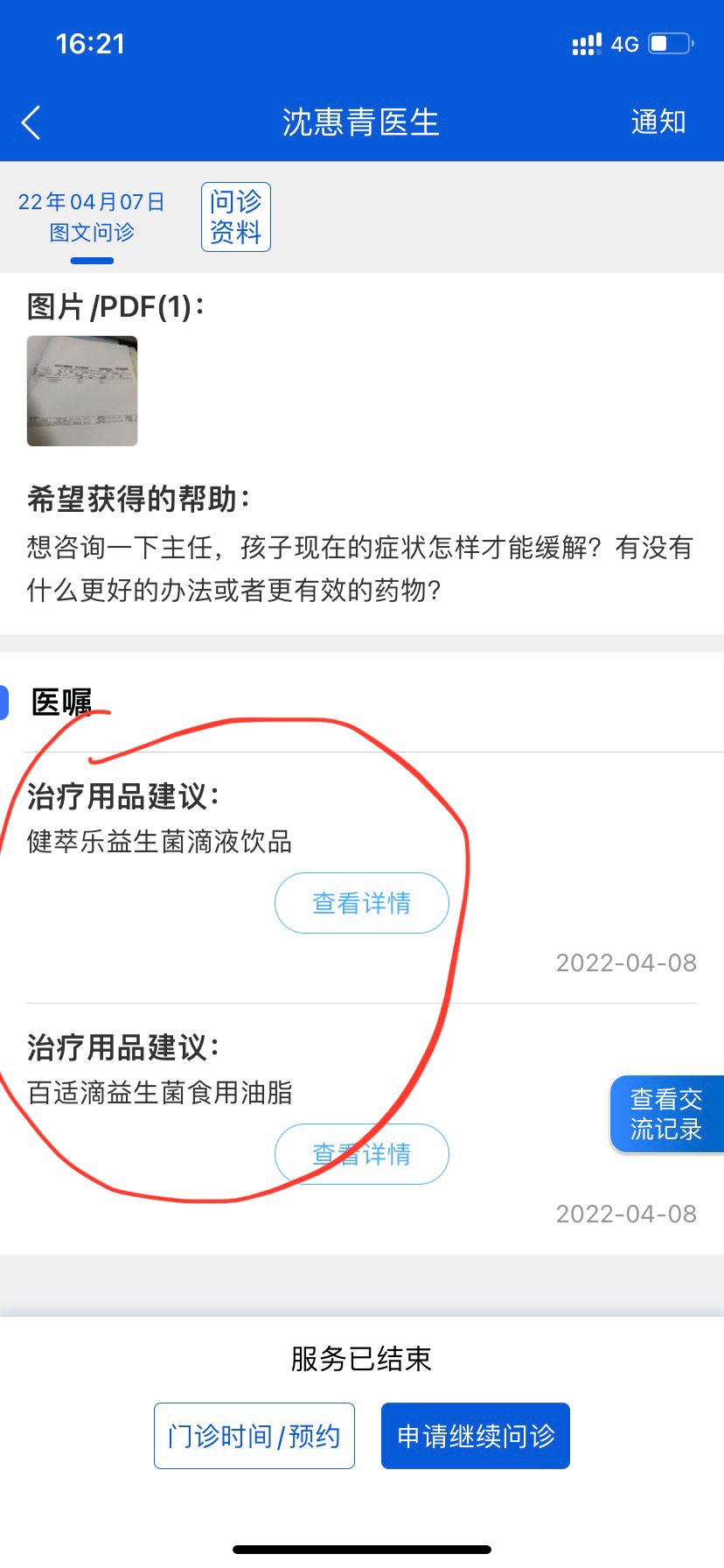View details for 健萃乐益生菌滴液饮品

[x=361, y=903]
